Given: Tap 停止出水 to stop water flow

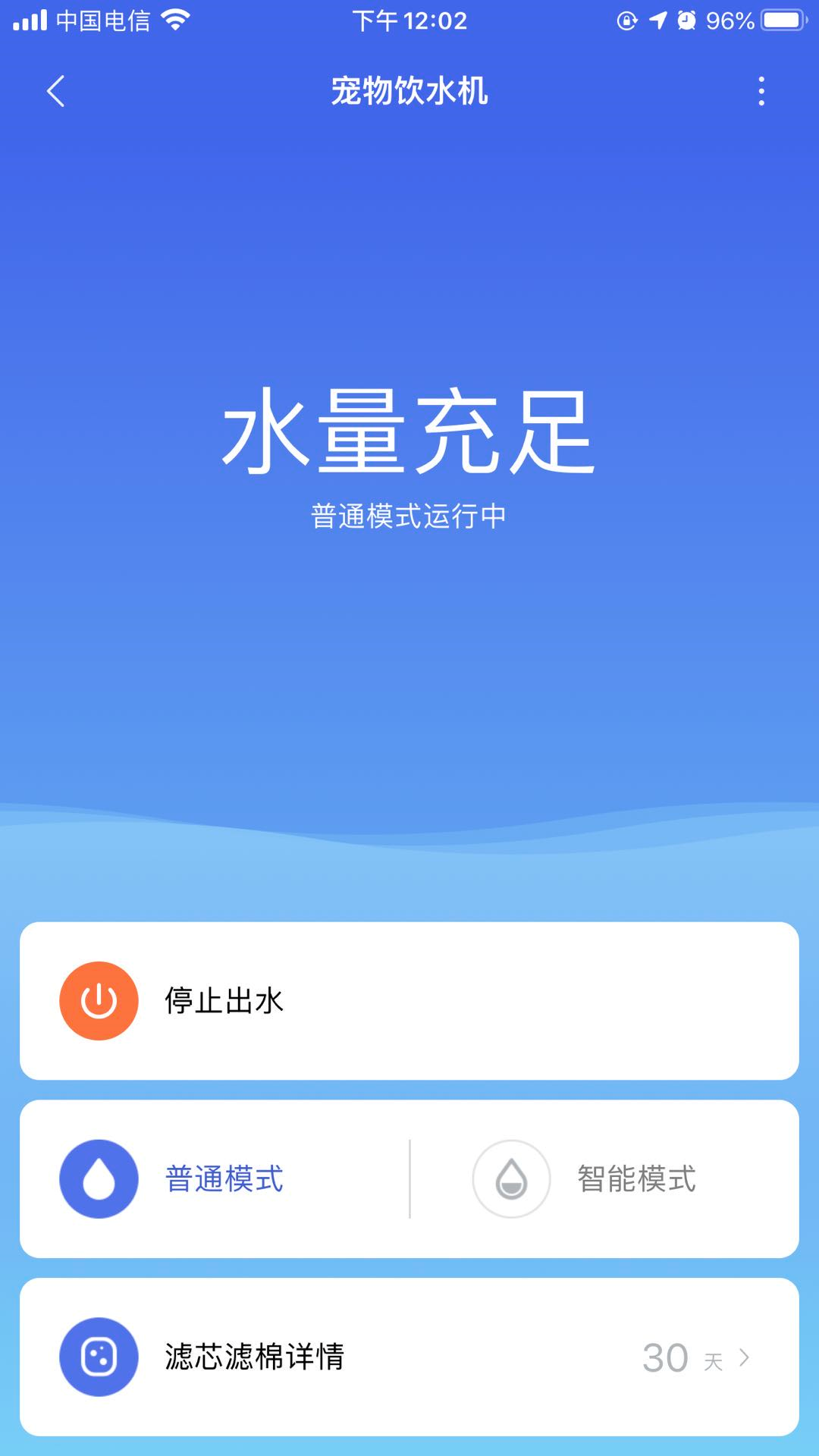Looking at the screenshot, I should (x=99, y=1001).
